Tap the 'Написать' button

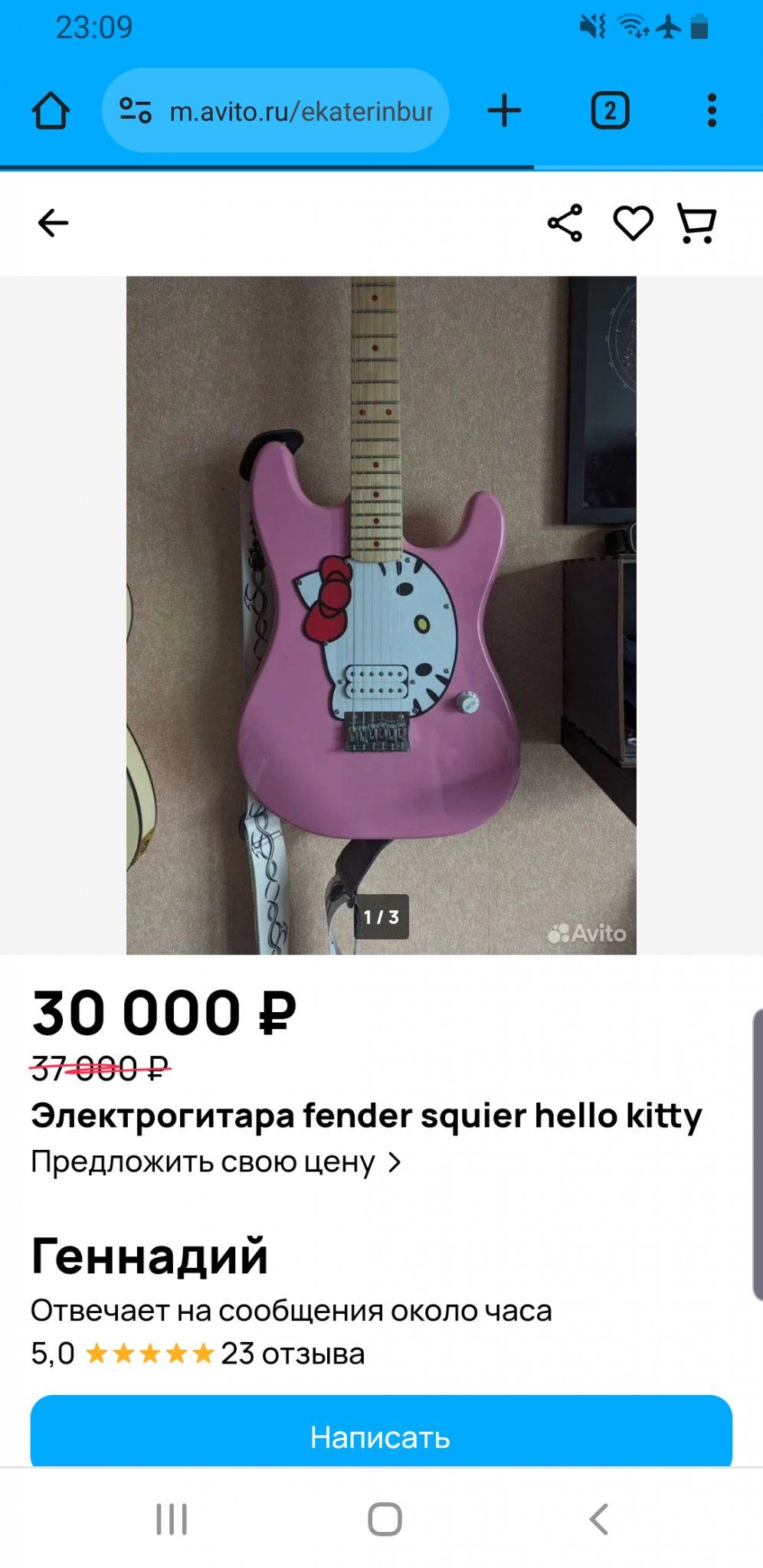coord(381,1437)
